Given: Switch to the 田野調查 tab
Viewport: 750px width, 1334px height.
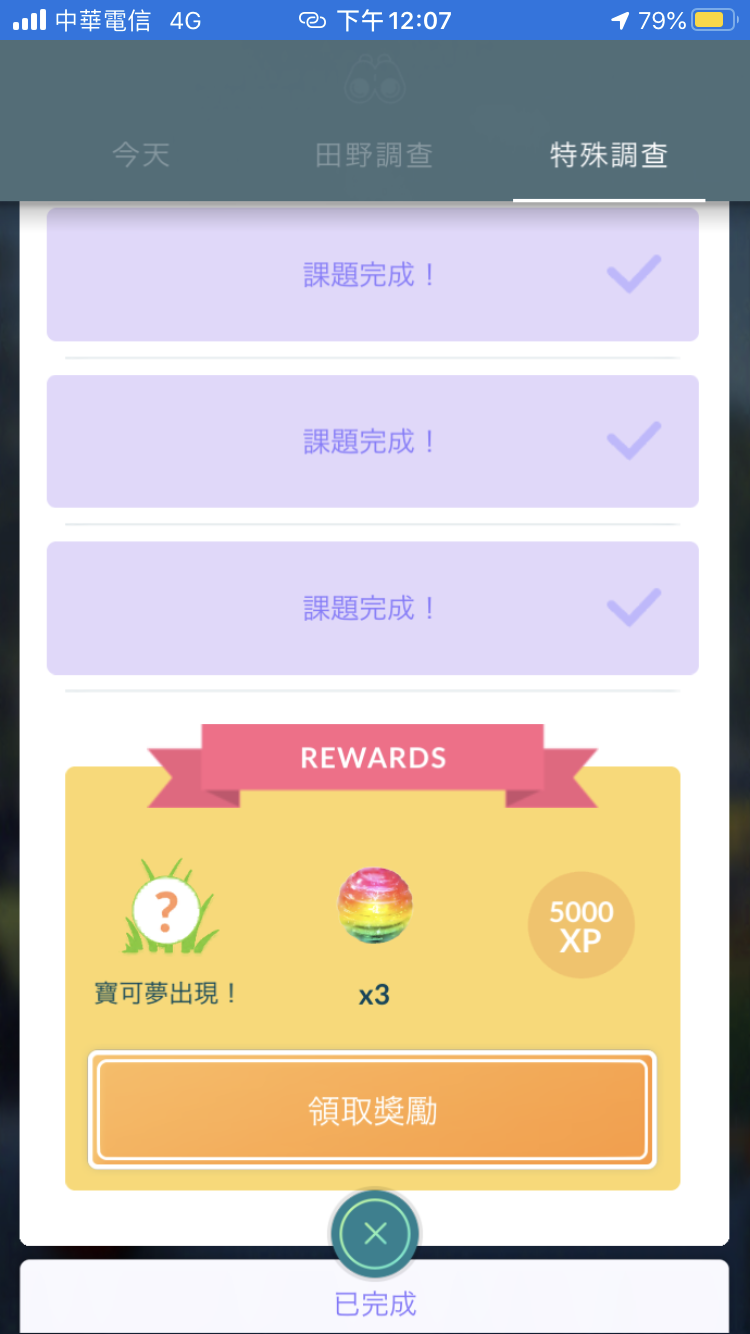Looking at the screenshot, I should click(374, 155).
